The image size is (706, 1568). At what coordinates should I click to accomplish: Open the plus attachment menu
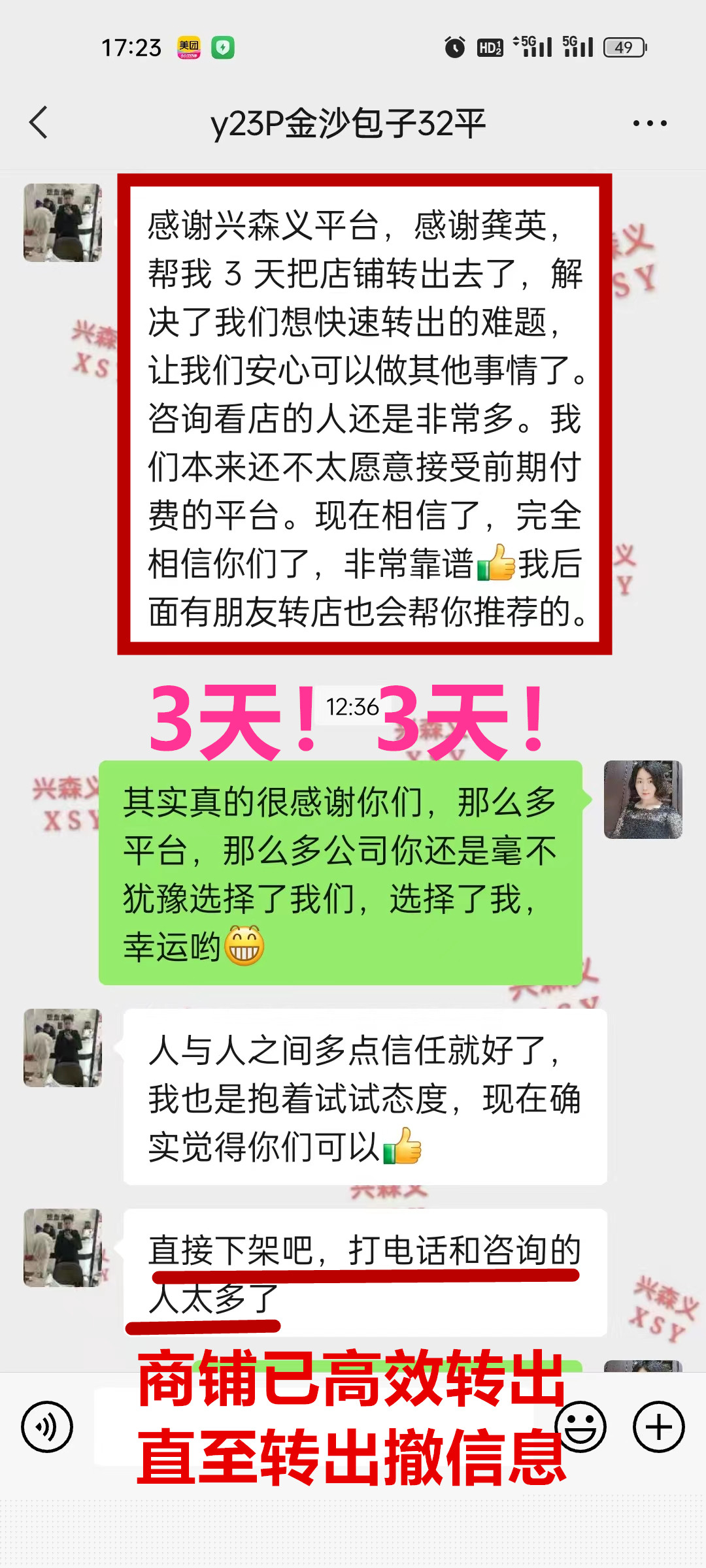[x=658, y=1427]
